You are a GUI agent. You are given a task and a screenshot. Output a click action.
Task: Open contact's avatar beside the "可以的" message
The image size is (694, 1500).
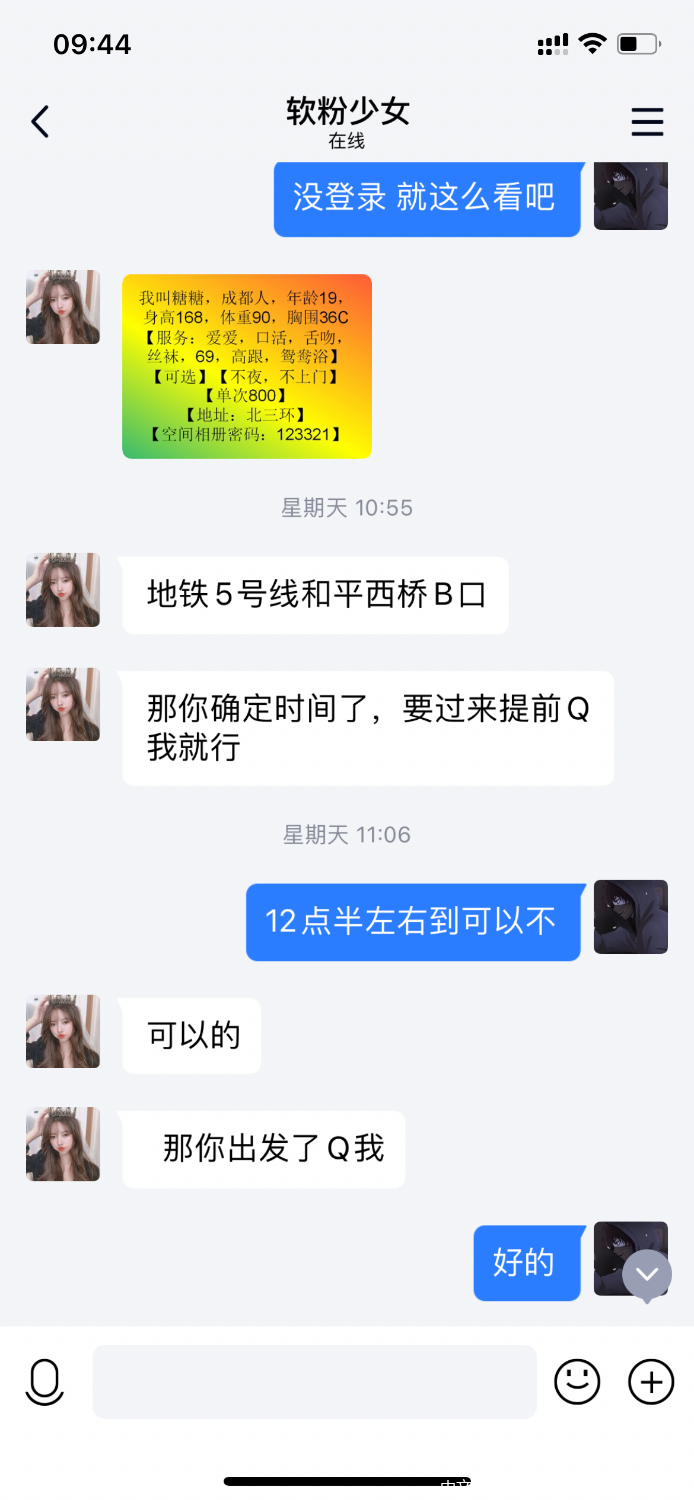point(63,1031)
